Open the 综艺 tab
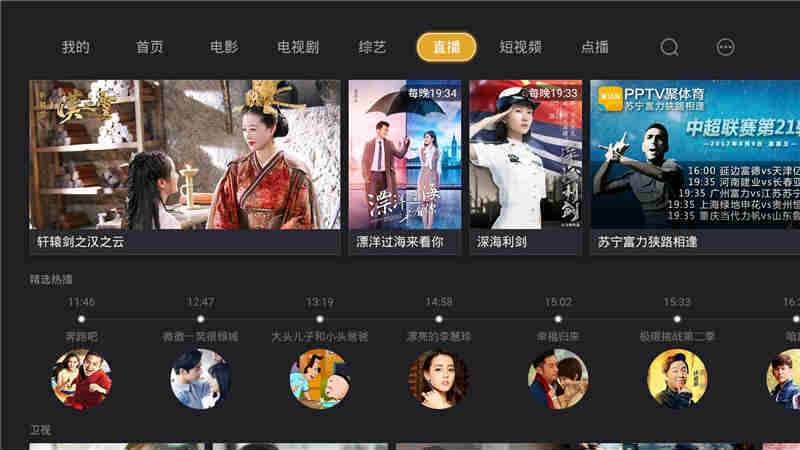 [372, 47]
